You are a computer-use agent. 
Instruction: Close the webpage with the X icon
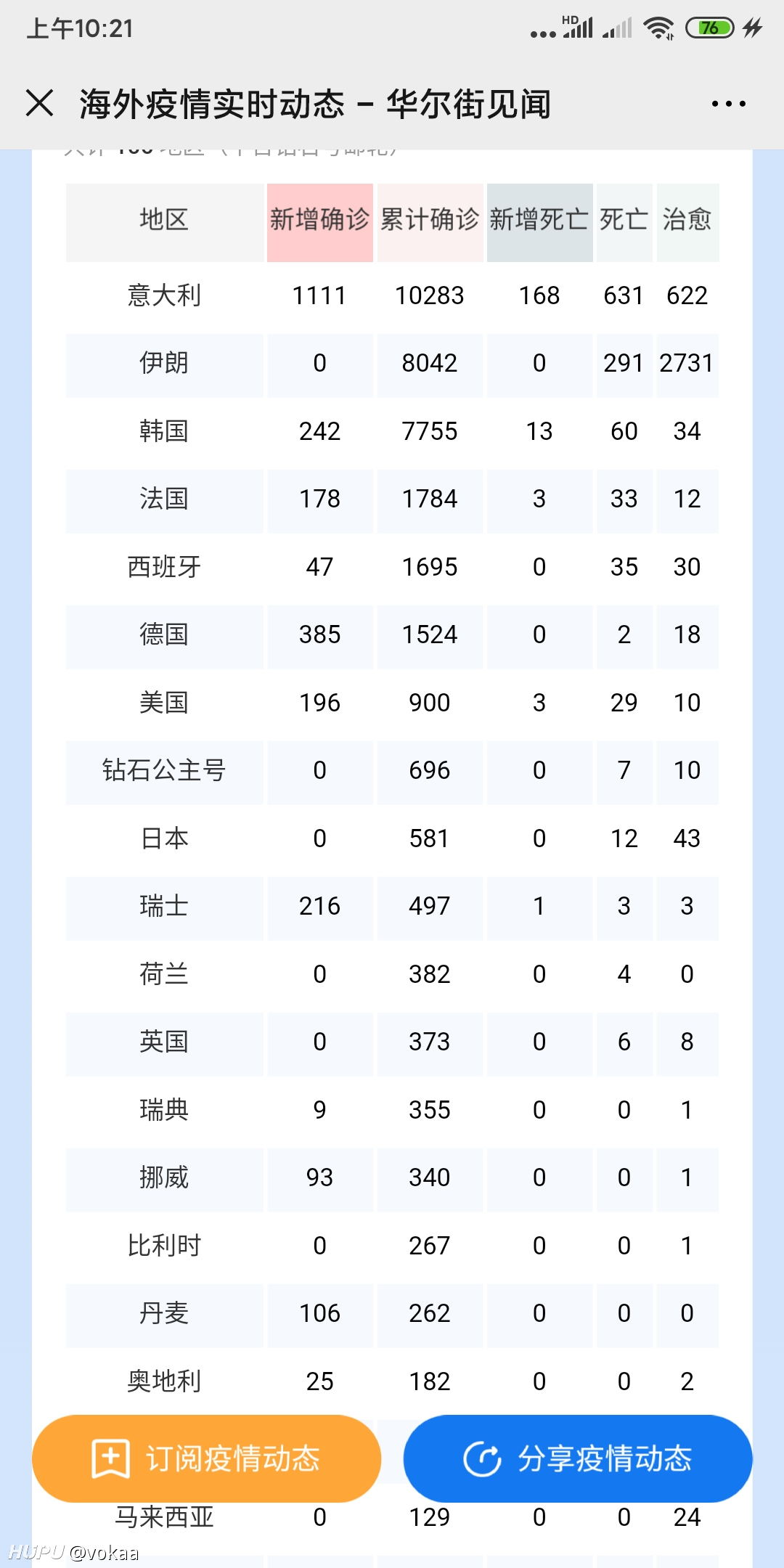point(40,103)
